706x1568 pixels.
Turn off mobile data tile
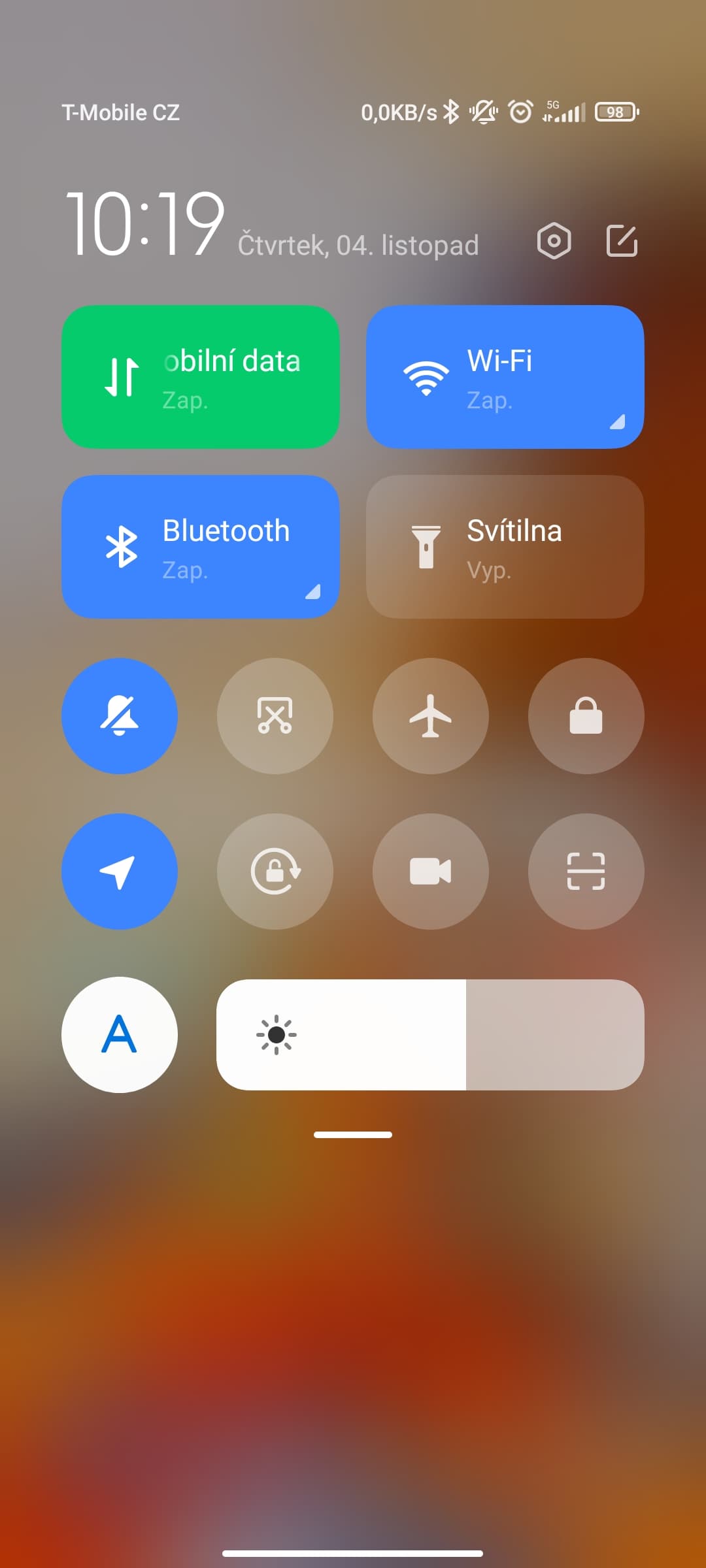[x=200, y=377]
